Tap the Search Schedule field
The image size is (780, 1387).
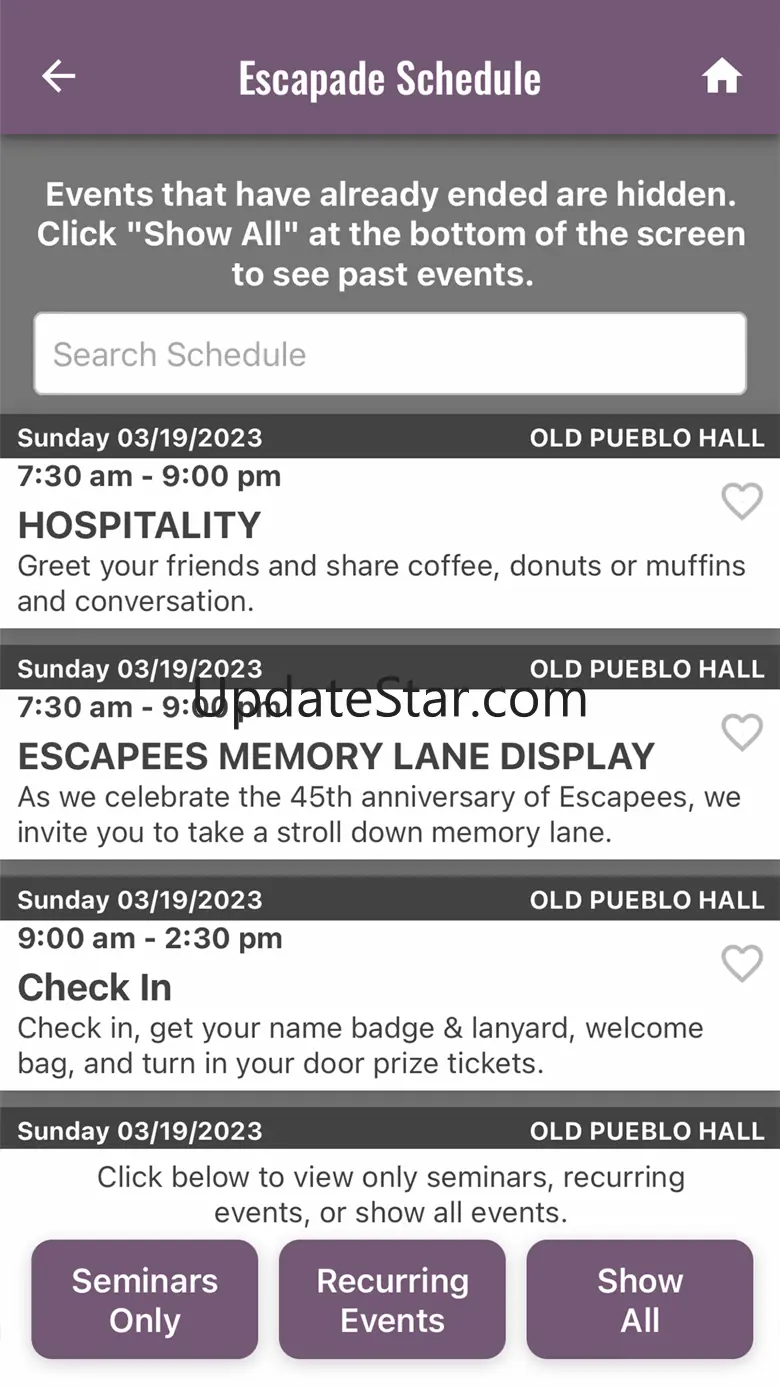390,354
